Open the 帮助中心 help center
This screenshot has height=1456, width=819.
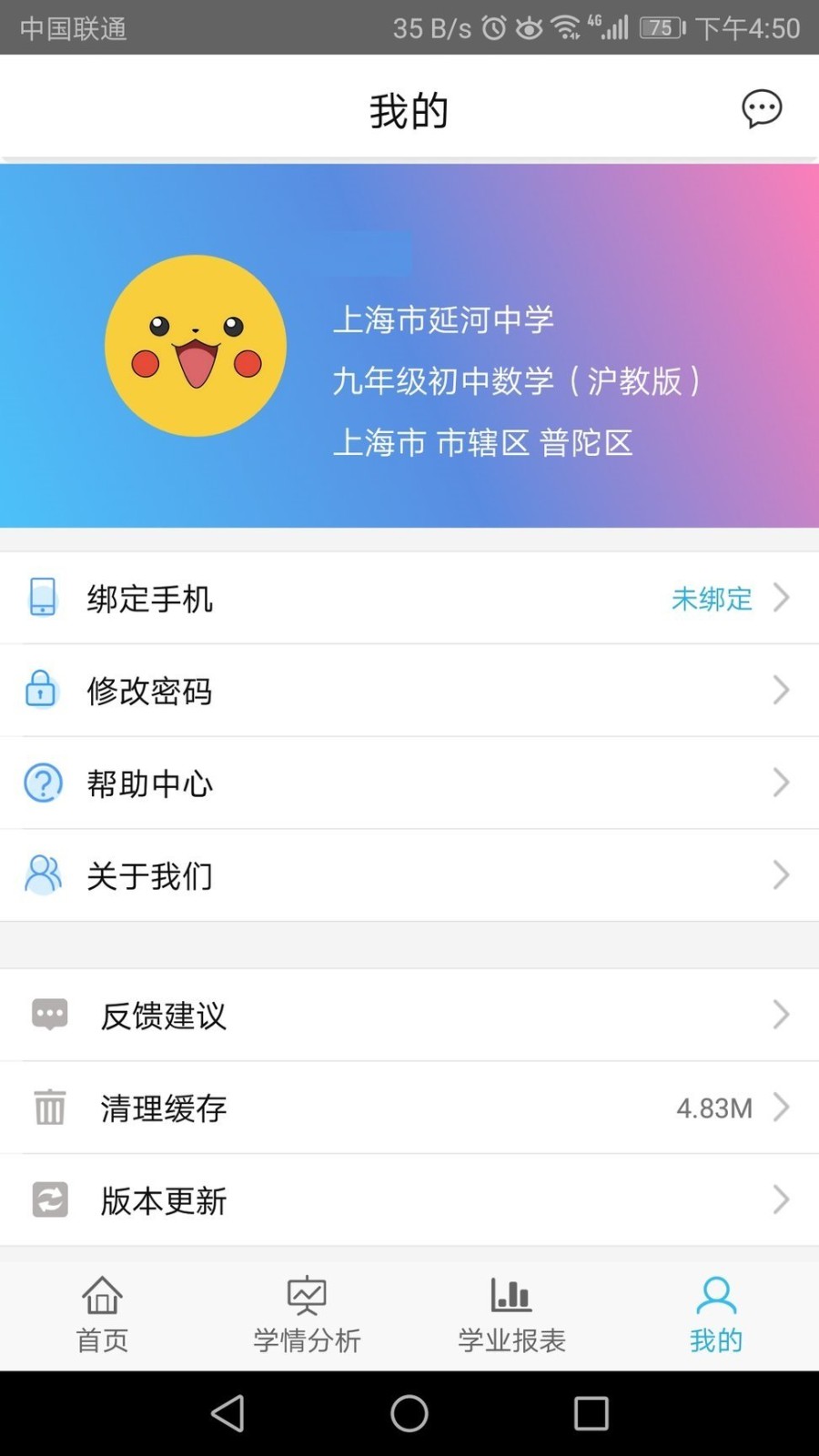click(x=151, y=782)
